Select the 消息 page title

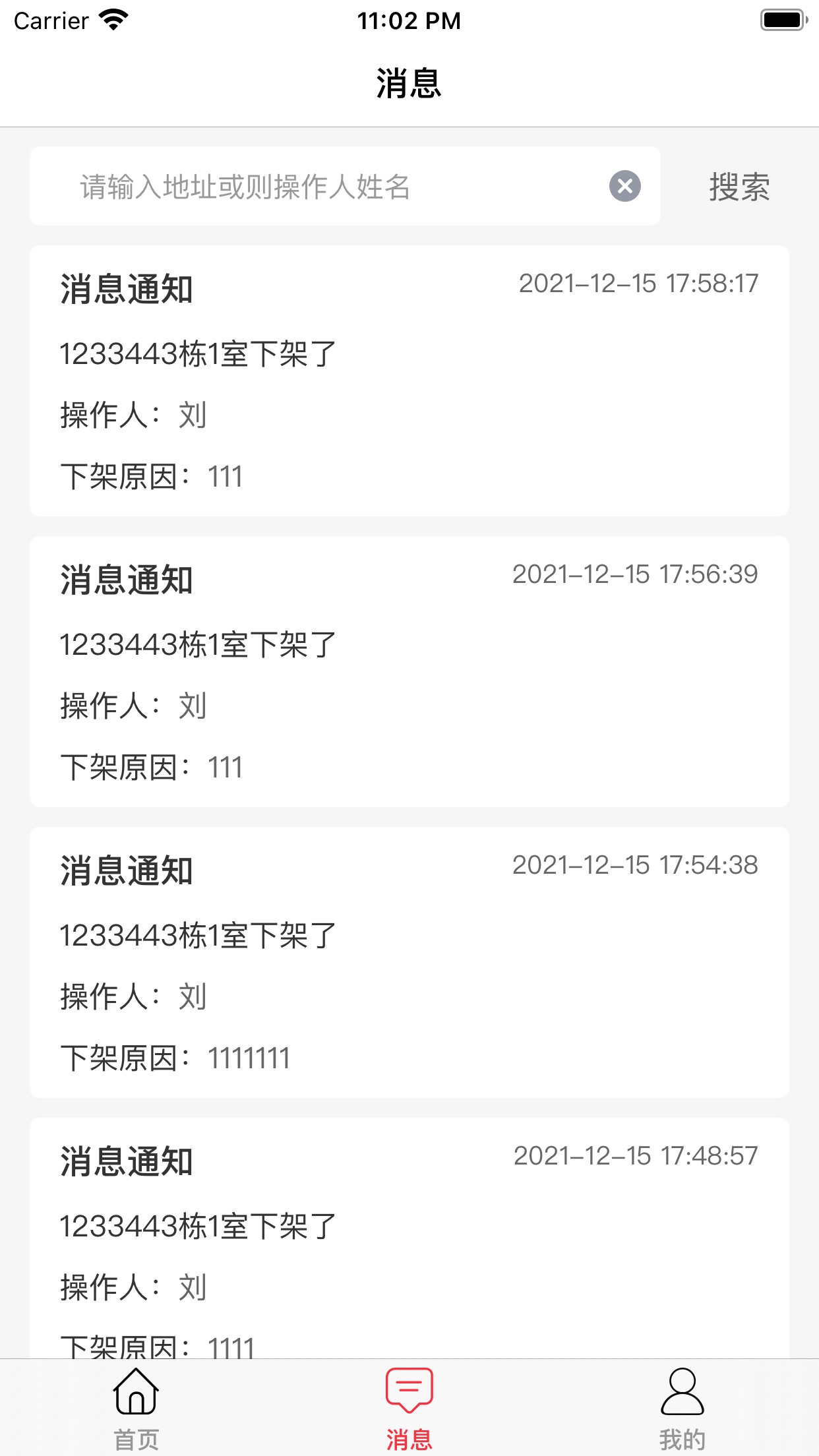tap(409, 82)
